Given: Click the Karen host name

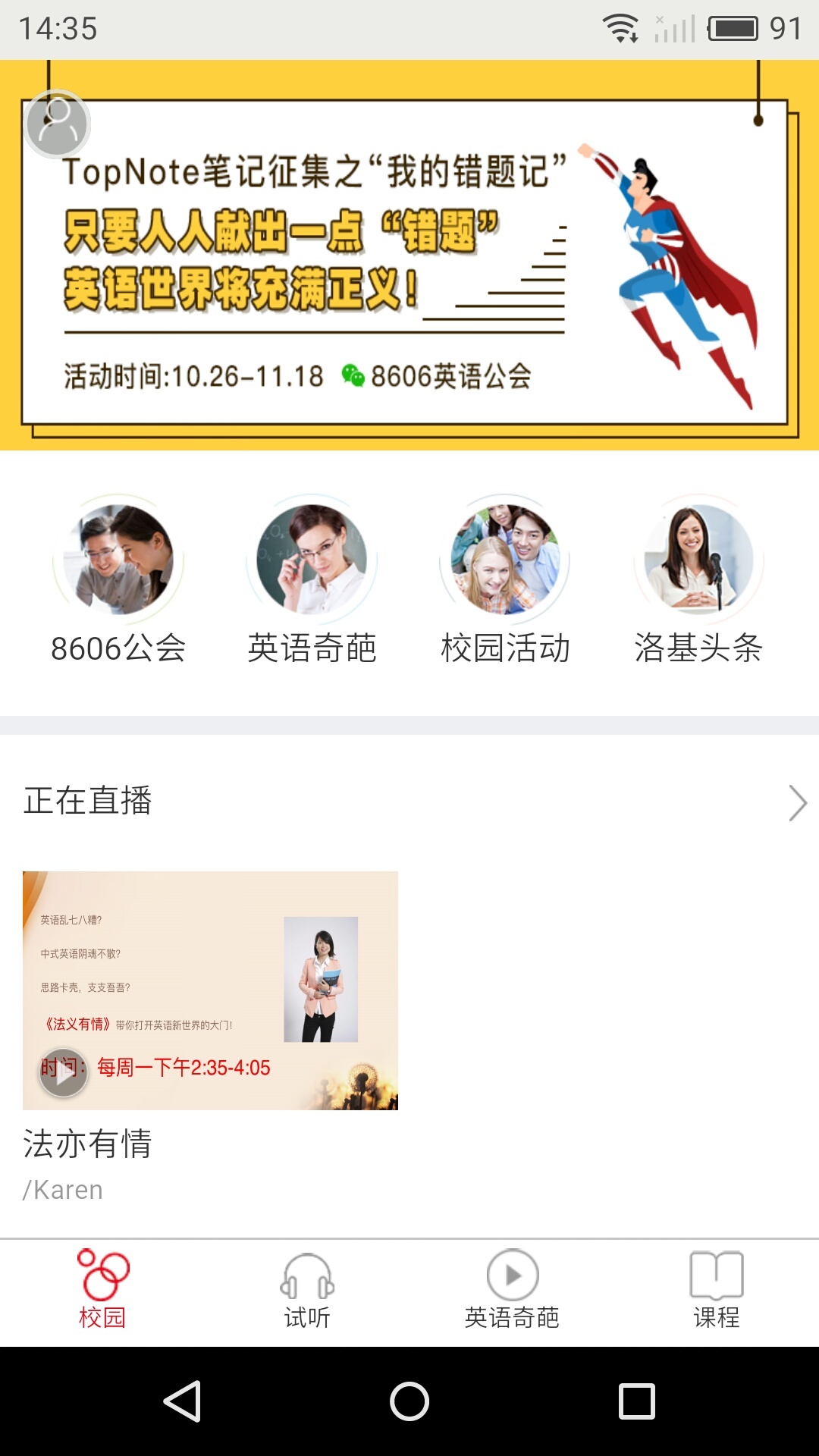Looking at the screenshot, I should click(64, 1189).
